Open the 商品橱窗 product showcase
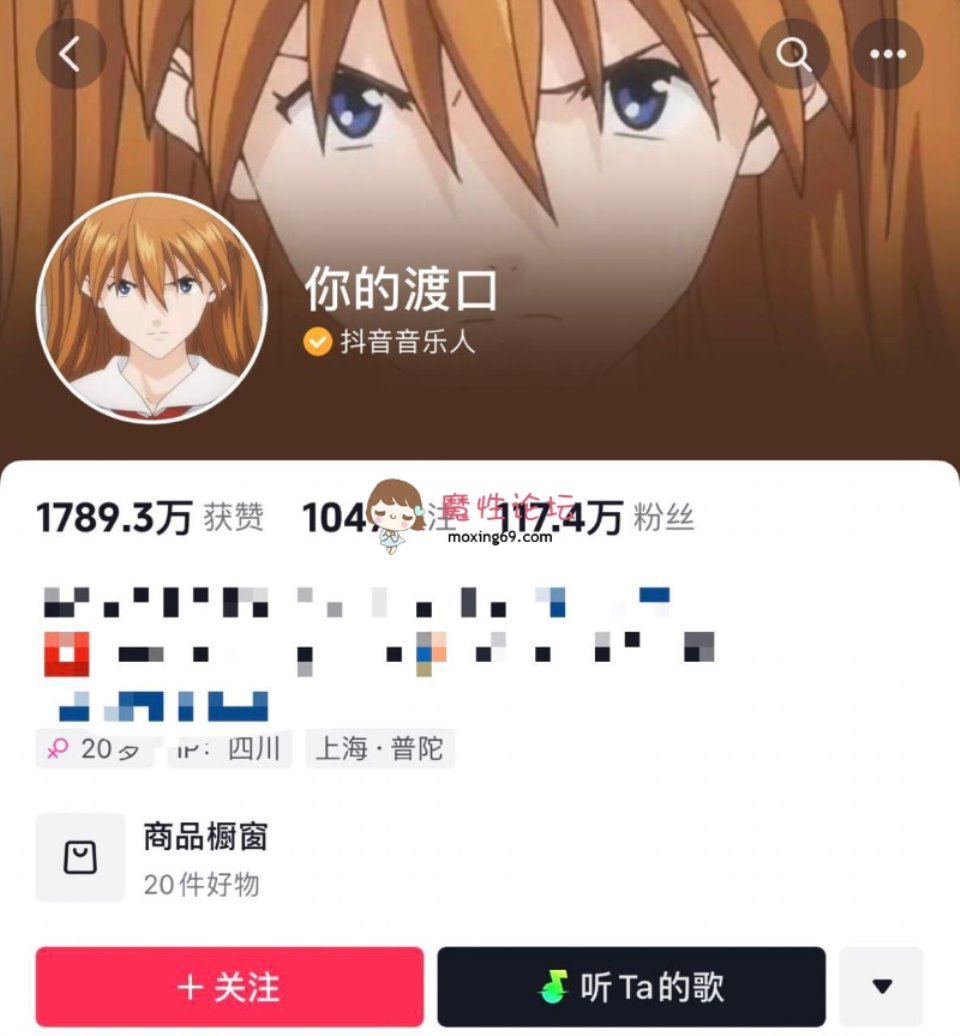 tap(205, 859)
